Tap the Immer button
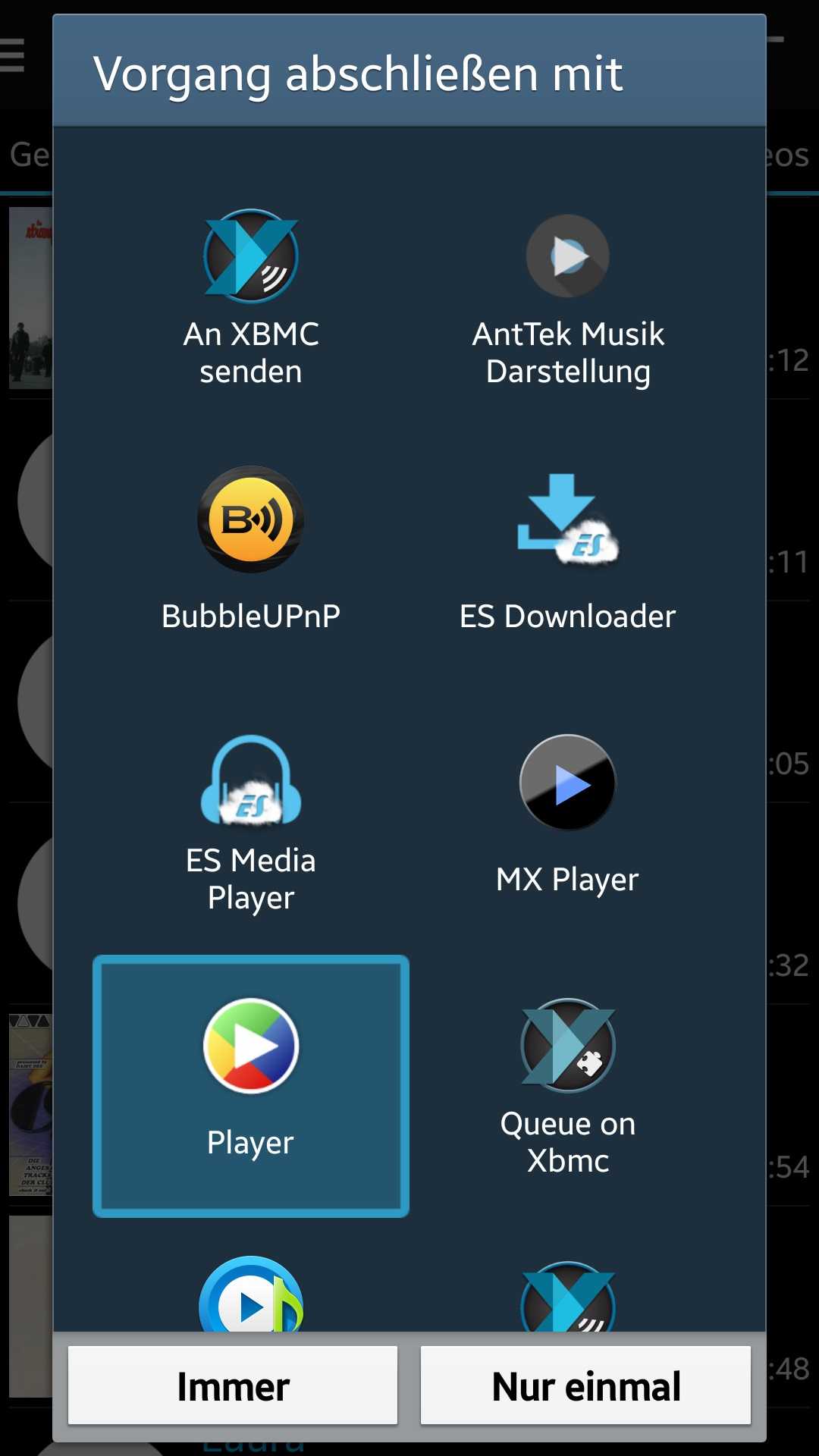Viewport: 819px width, 1456px height. tap(233, 1385)
